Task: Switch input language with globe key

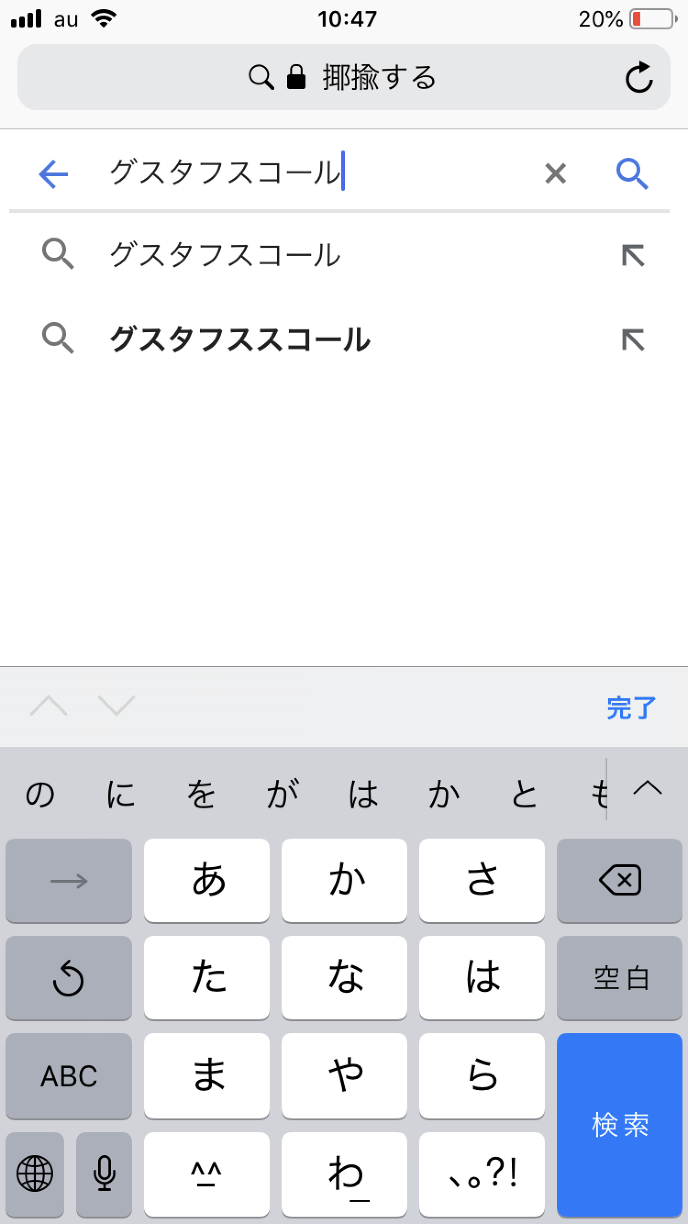Action: pyautogui.click(x=35, y=1173)
